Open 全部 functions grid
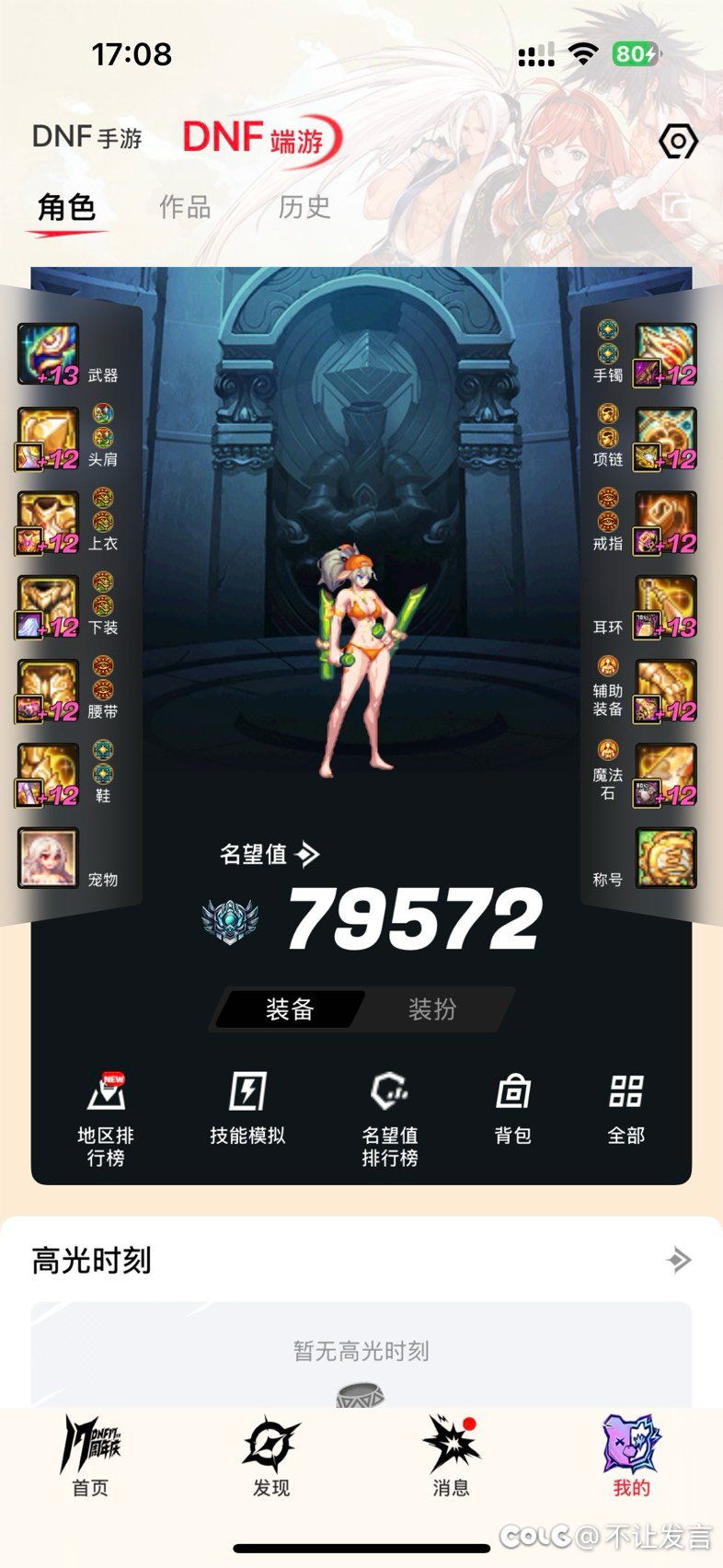 coord(626,1108)
